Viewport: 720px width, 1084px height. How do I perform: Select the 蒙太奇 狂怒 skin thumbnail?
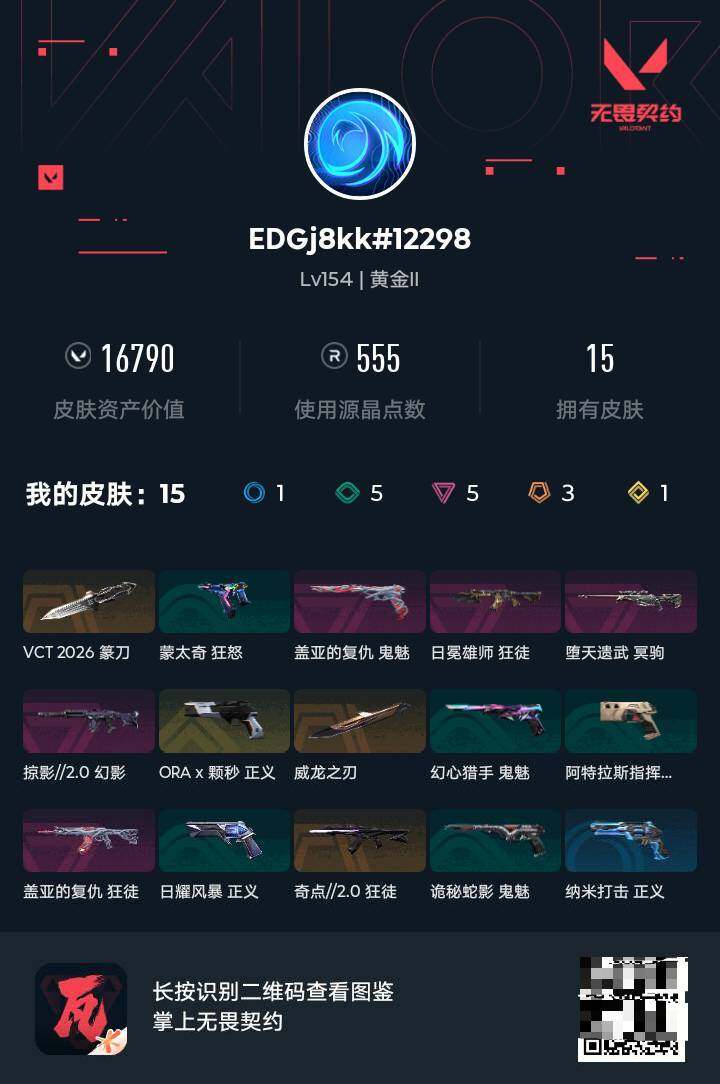click(x=224, y=601)
